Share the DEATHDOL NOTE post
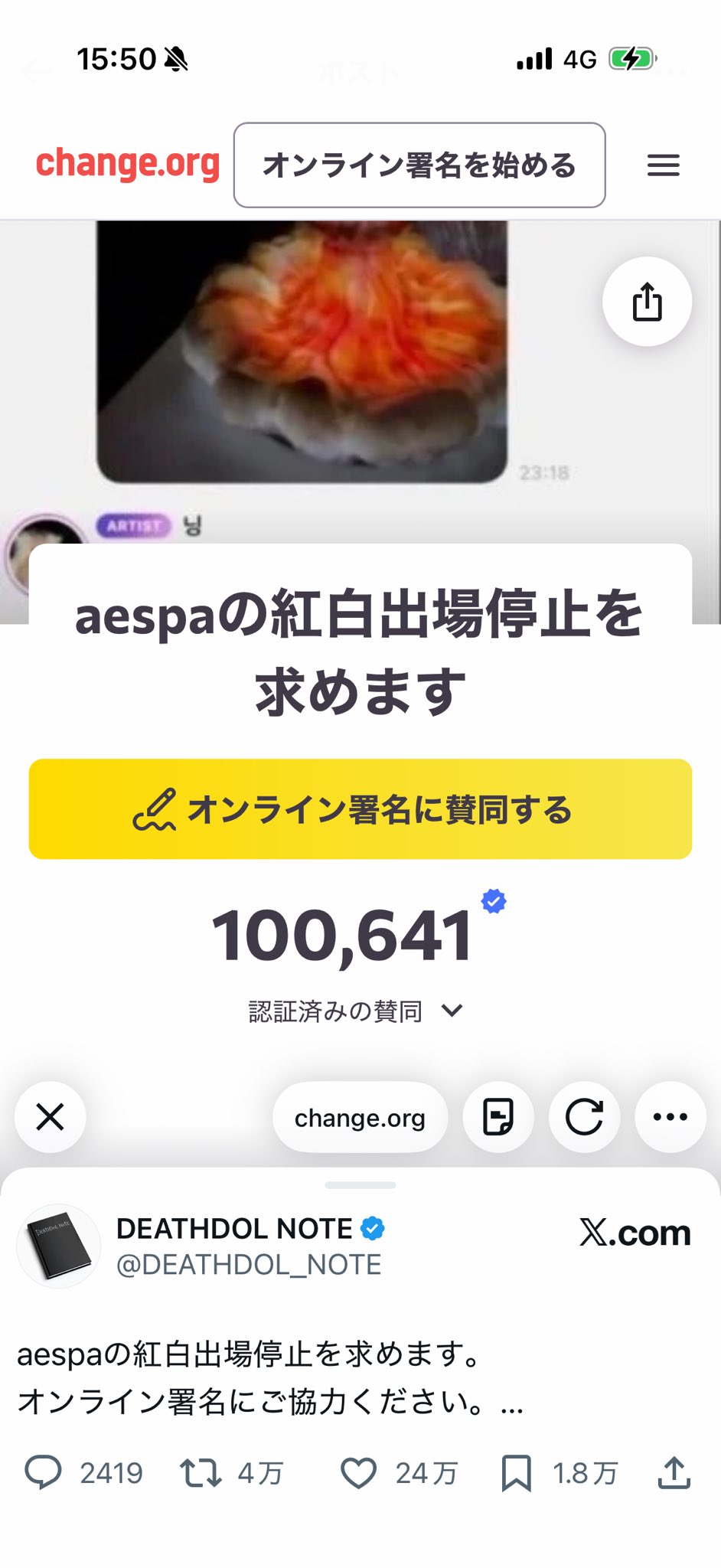 pyautogui.click(x=674, y=1472)
